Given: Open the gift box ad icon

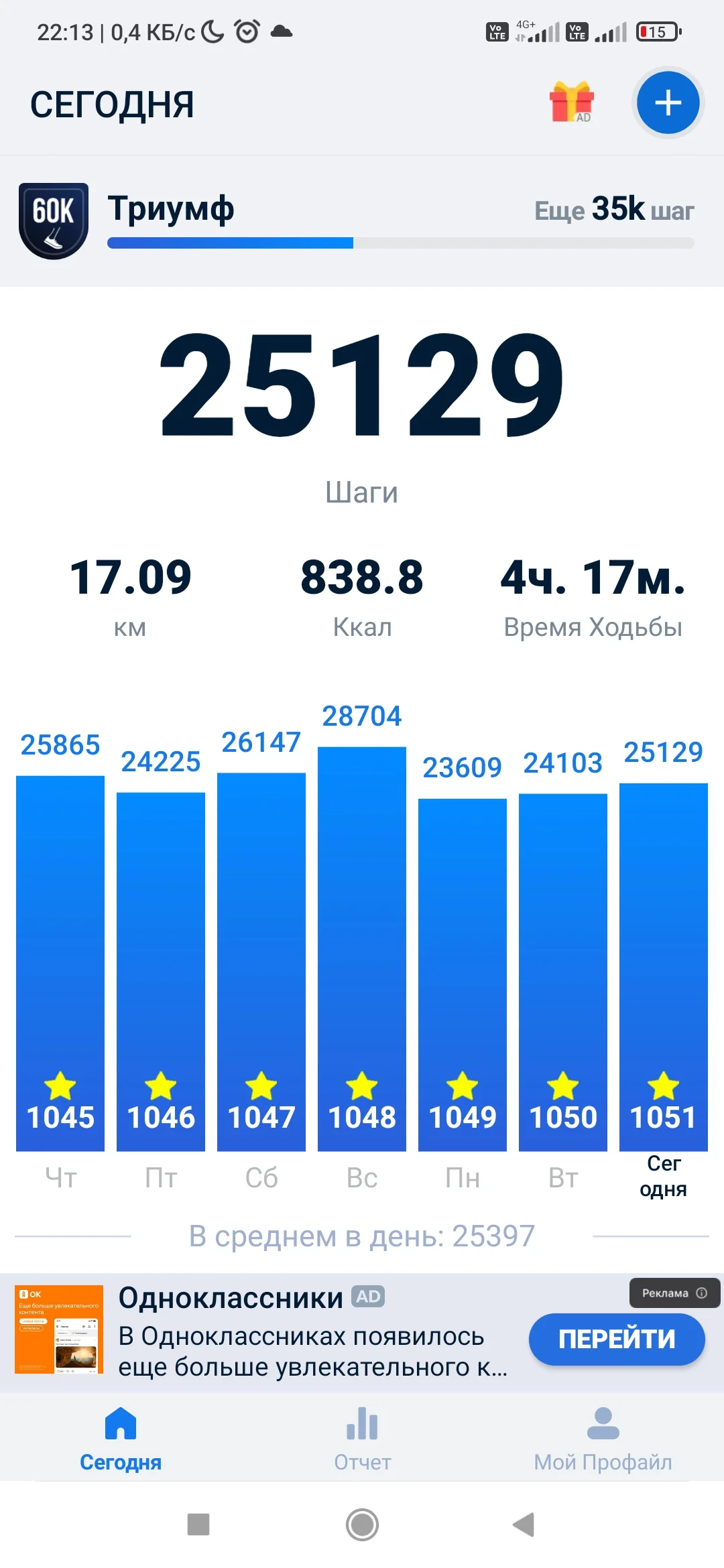Looking at the screenshot, I should [x=572, y=103].
